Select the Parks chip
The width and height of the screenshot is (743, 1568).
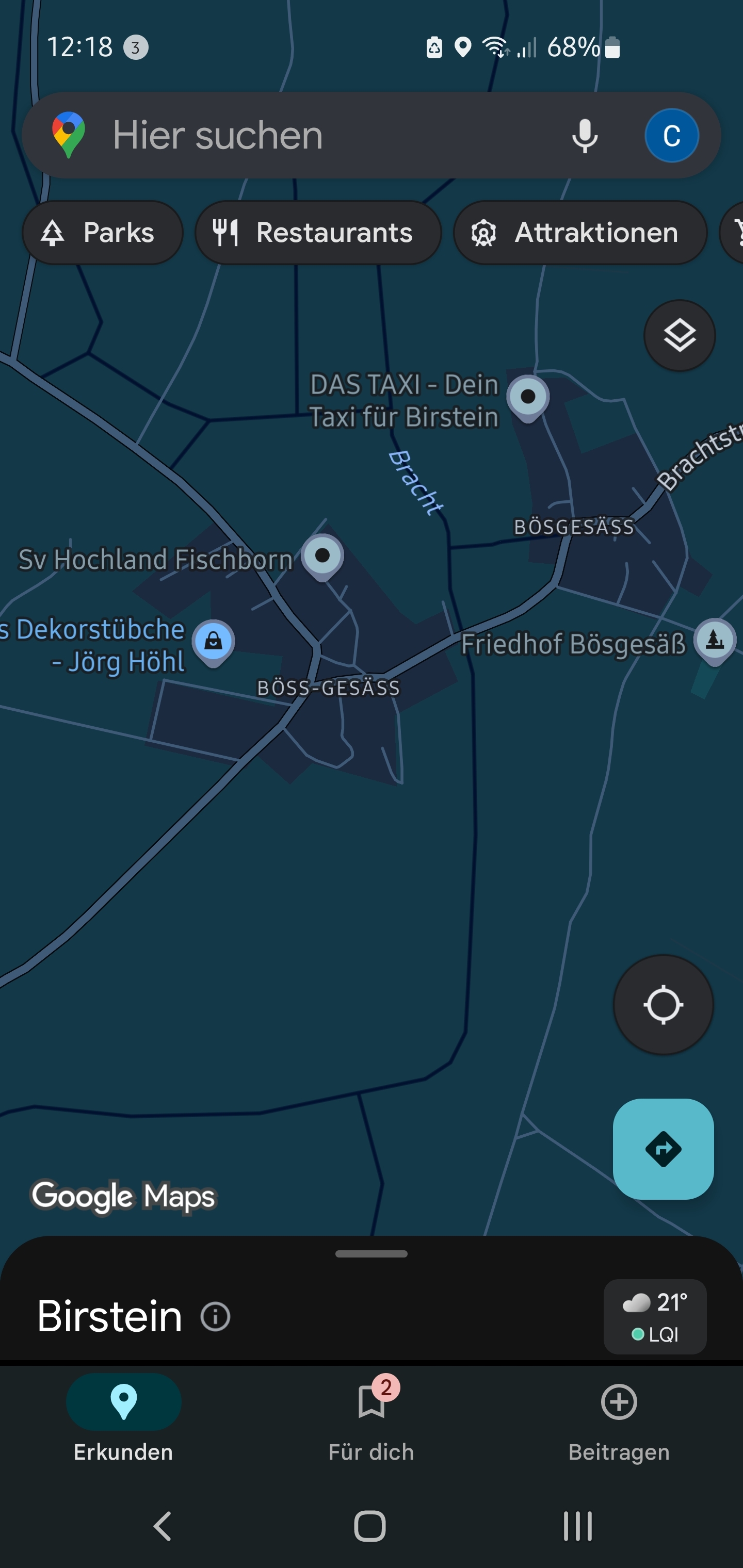click(x=102, y=233)
